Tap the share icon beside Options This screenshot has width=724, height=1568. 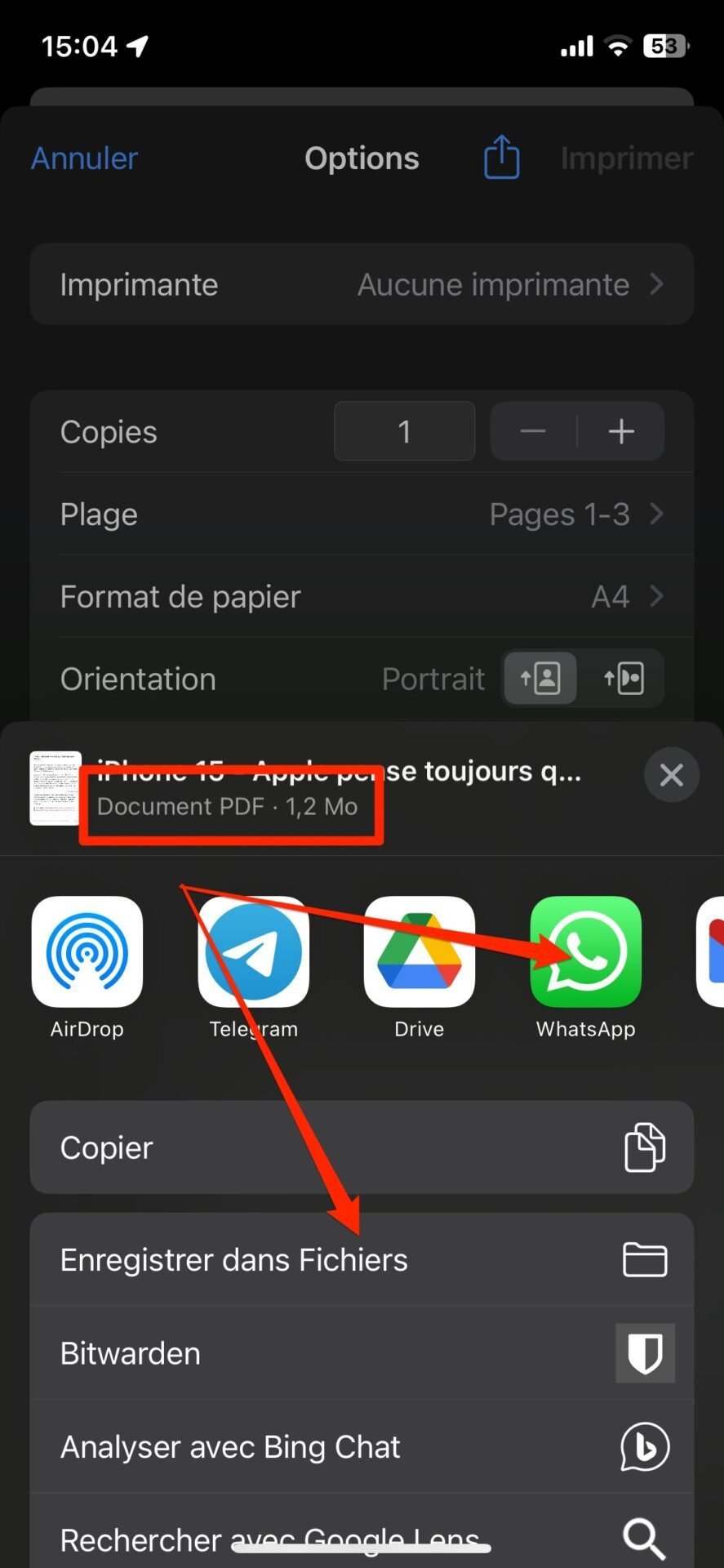click(x=502, y=157)
